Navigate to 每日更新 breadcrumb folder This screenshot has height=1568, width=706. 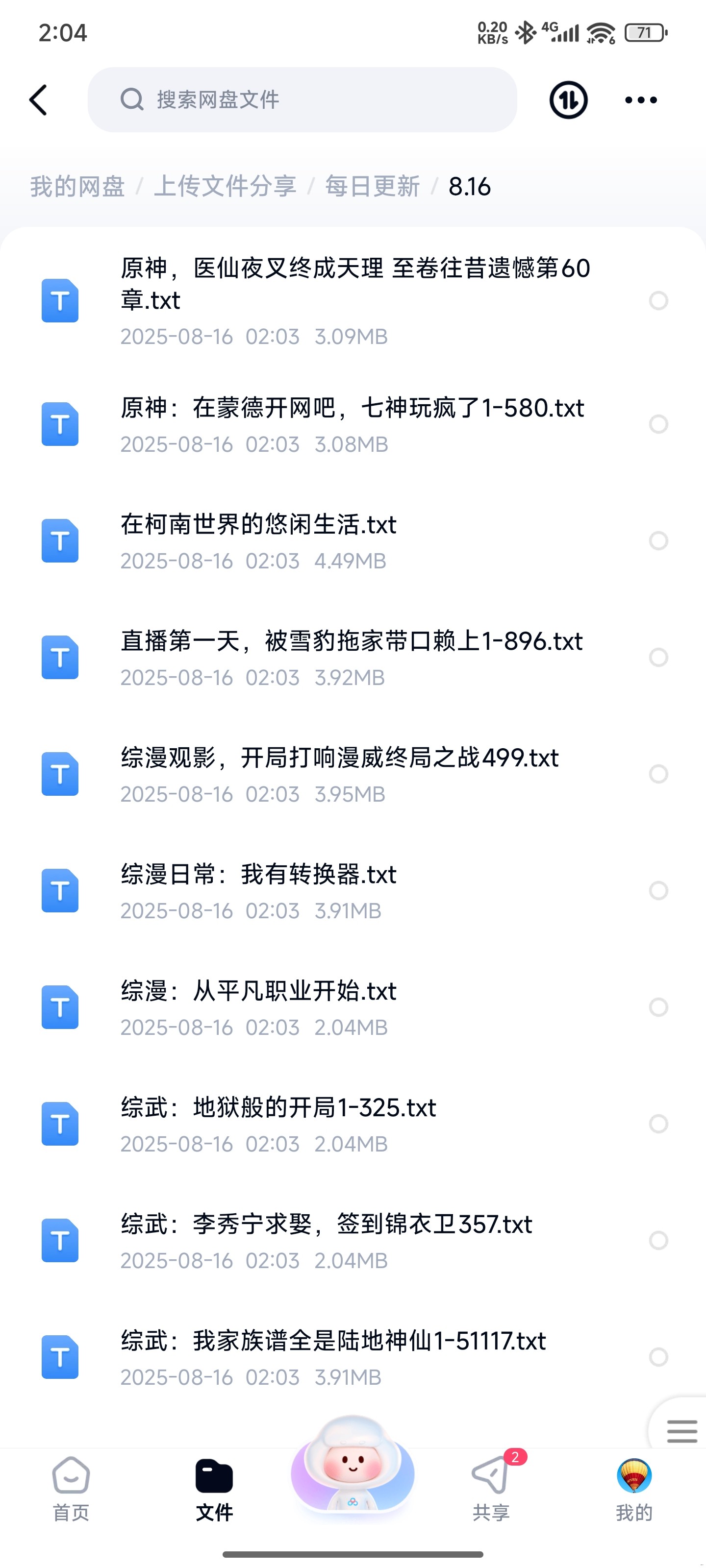(372, 186)
